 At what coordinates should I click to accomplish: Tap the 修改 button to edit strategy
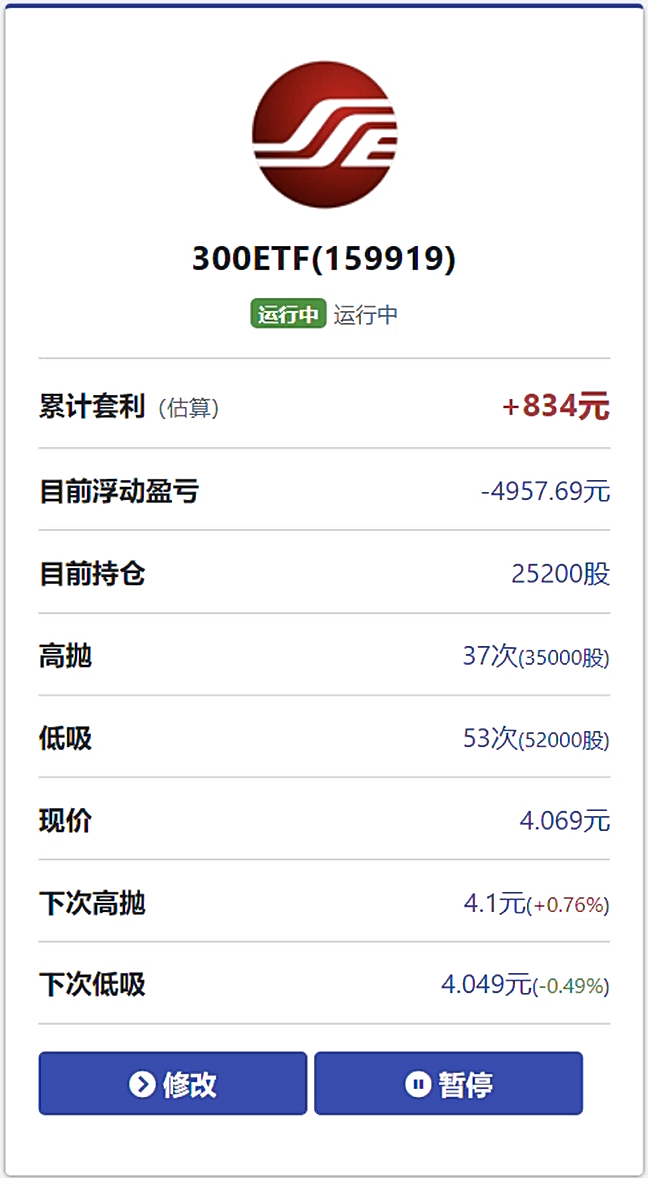pyautogui.click(x=173, y=1083)
